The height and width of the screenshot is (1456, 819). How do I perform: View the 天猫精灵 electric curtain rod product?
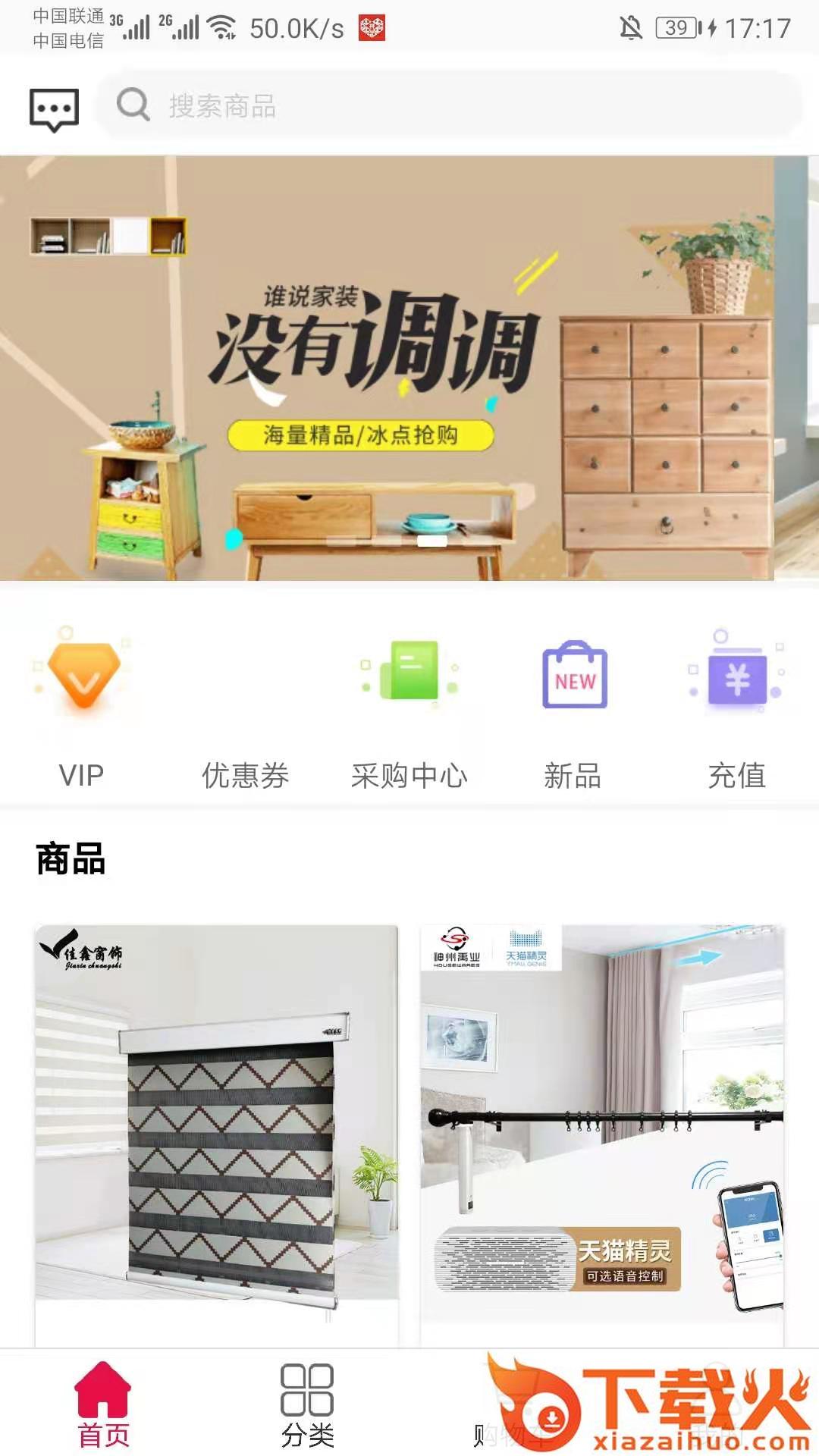[602, 1122]
